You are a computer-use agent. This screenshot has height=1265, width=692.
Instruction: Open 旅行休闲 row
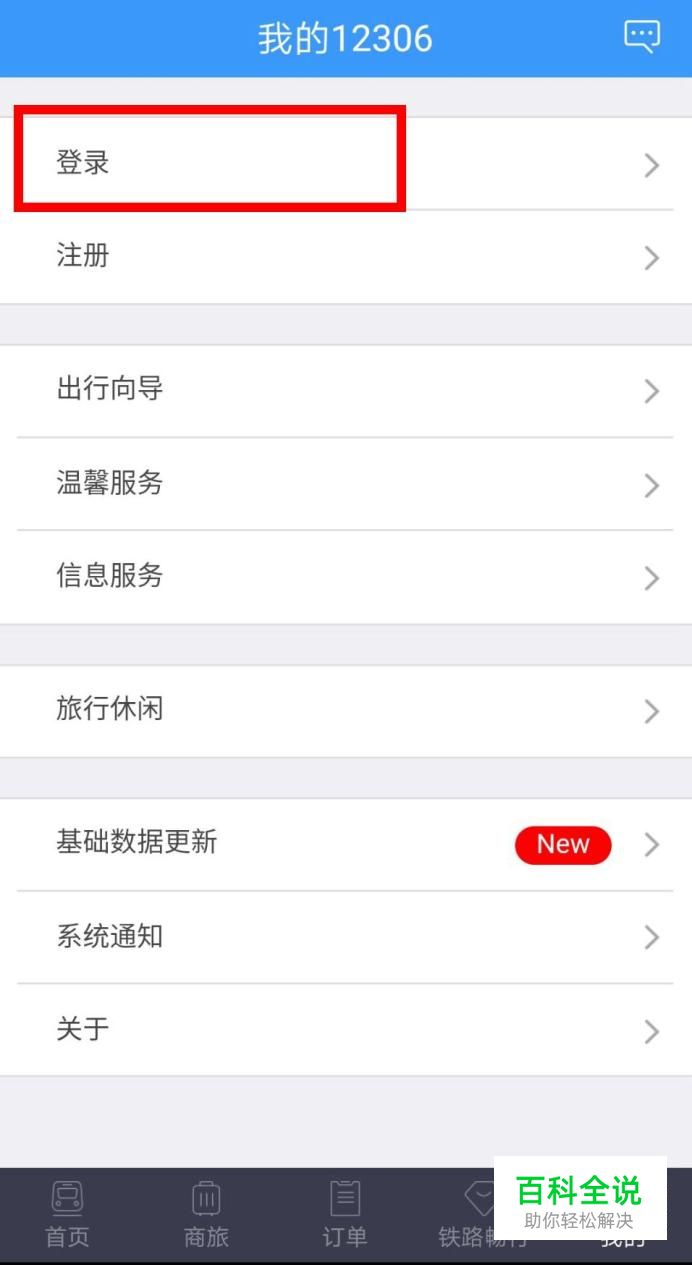(x=345, y=710)
